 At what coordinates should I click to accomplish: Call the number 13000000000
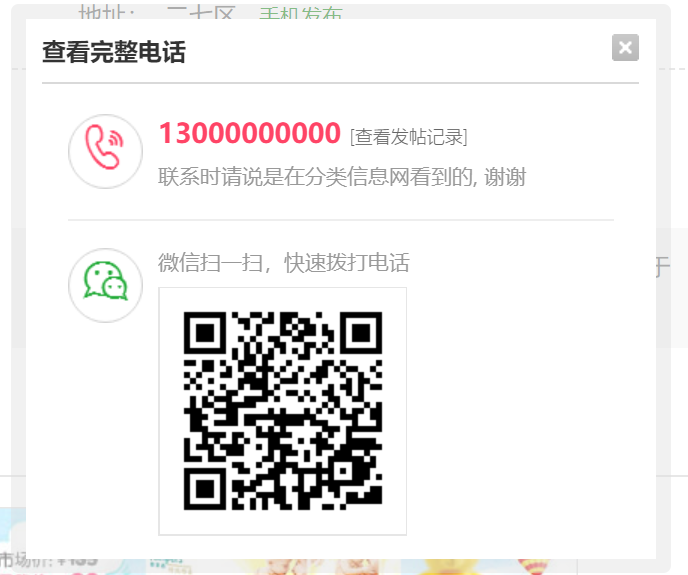pyautogui.click(x=249, y=133)
